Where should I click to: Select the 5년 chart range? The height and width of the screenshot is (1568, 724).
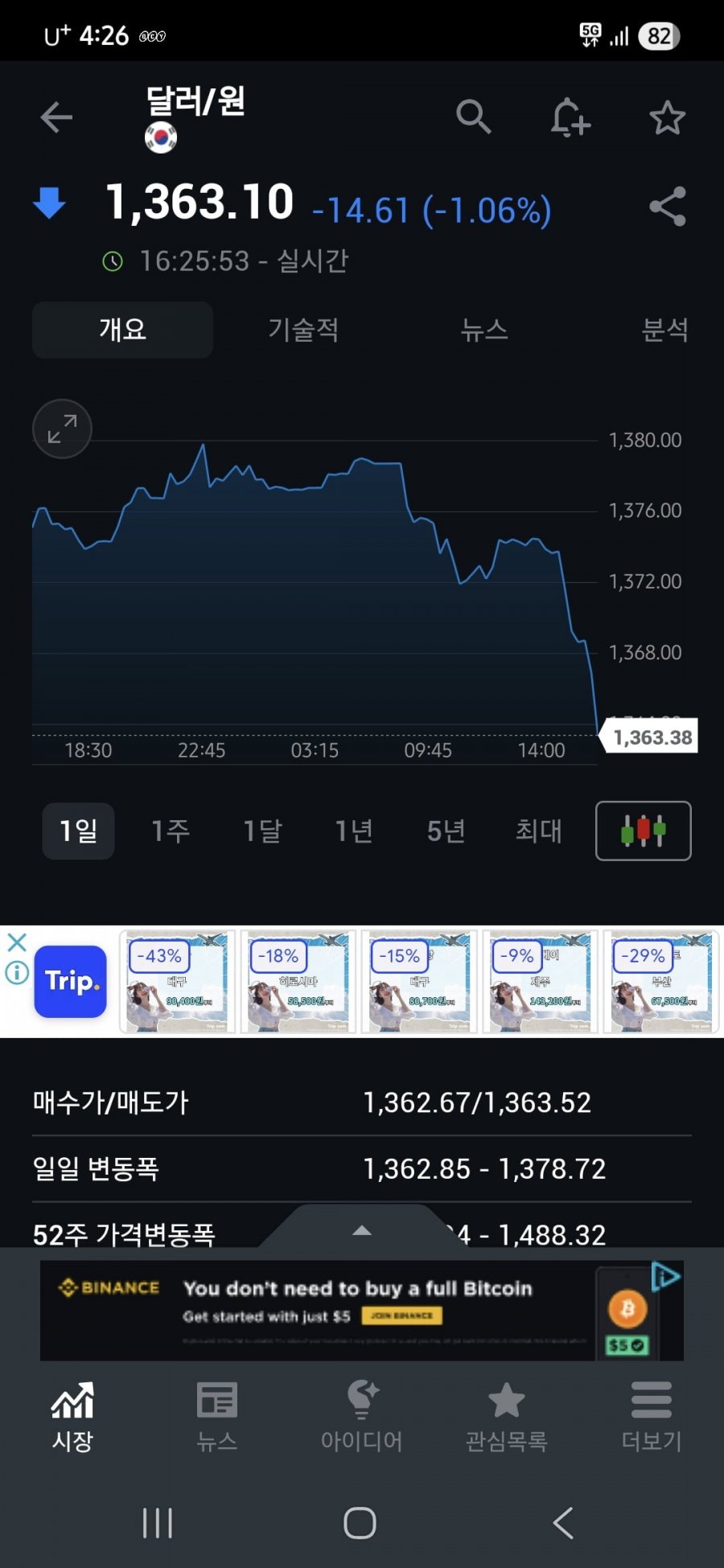pyautogui.click(x=446, y=831)
